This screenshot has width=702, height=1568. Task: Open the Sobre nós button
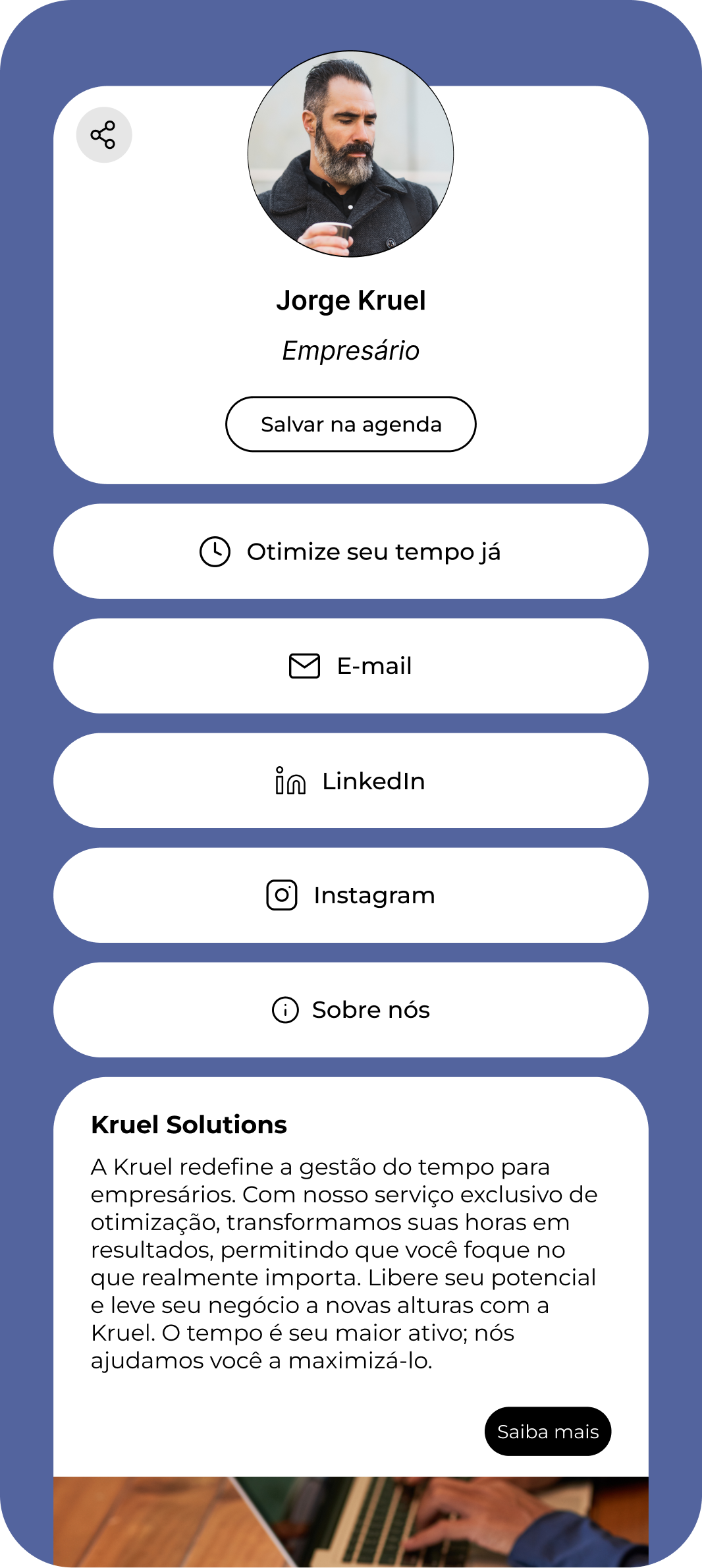pos(350,1010)
